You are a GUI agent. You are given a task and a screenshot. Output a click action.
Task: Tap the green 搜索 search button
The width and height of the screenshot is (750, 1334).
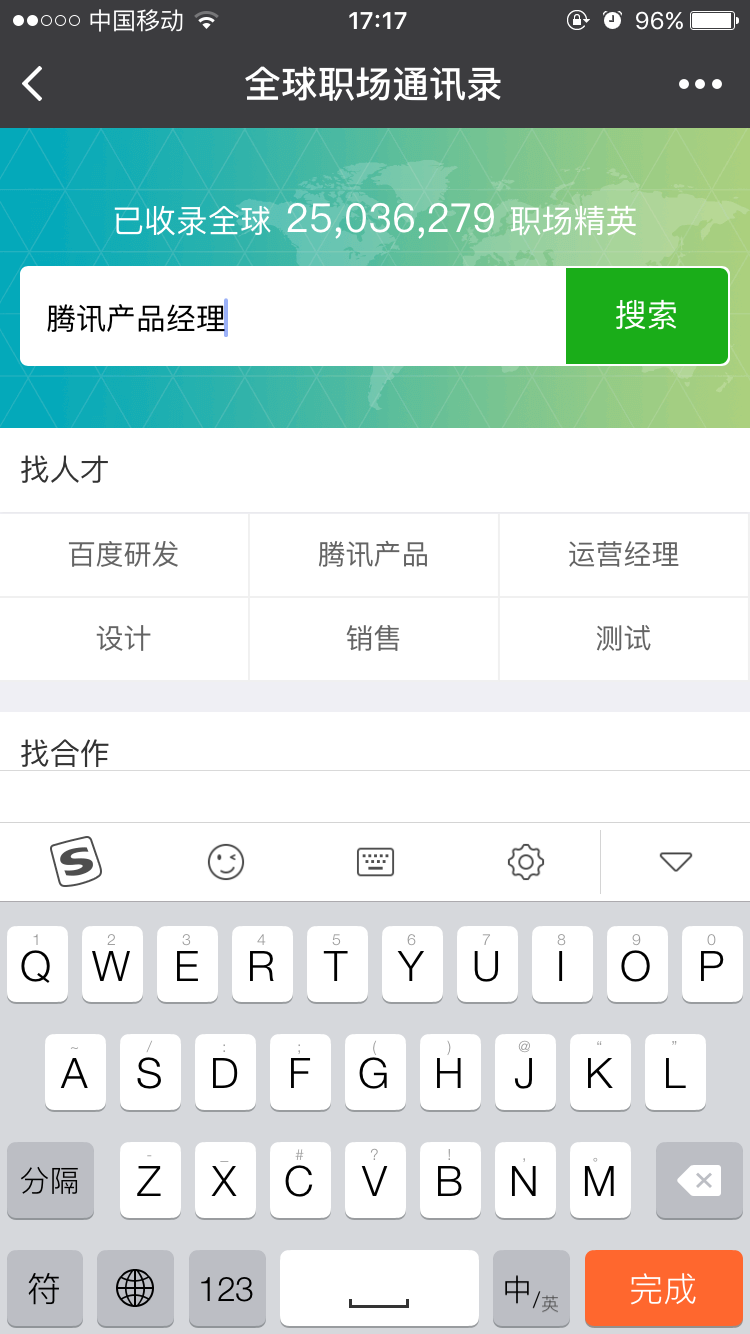(647, 316)
